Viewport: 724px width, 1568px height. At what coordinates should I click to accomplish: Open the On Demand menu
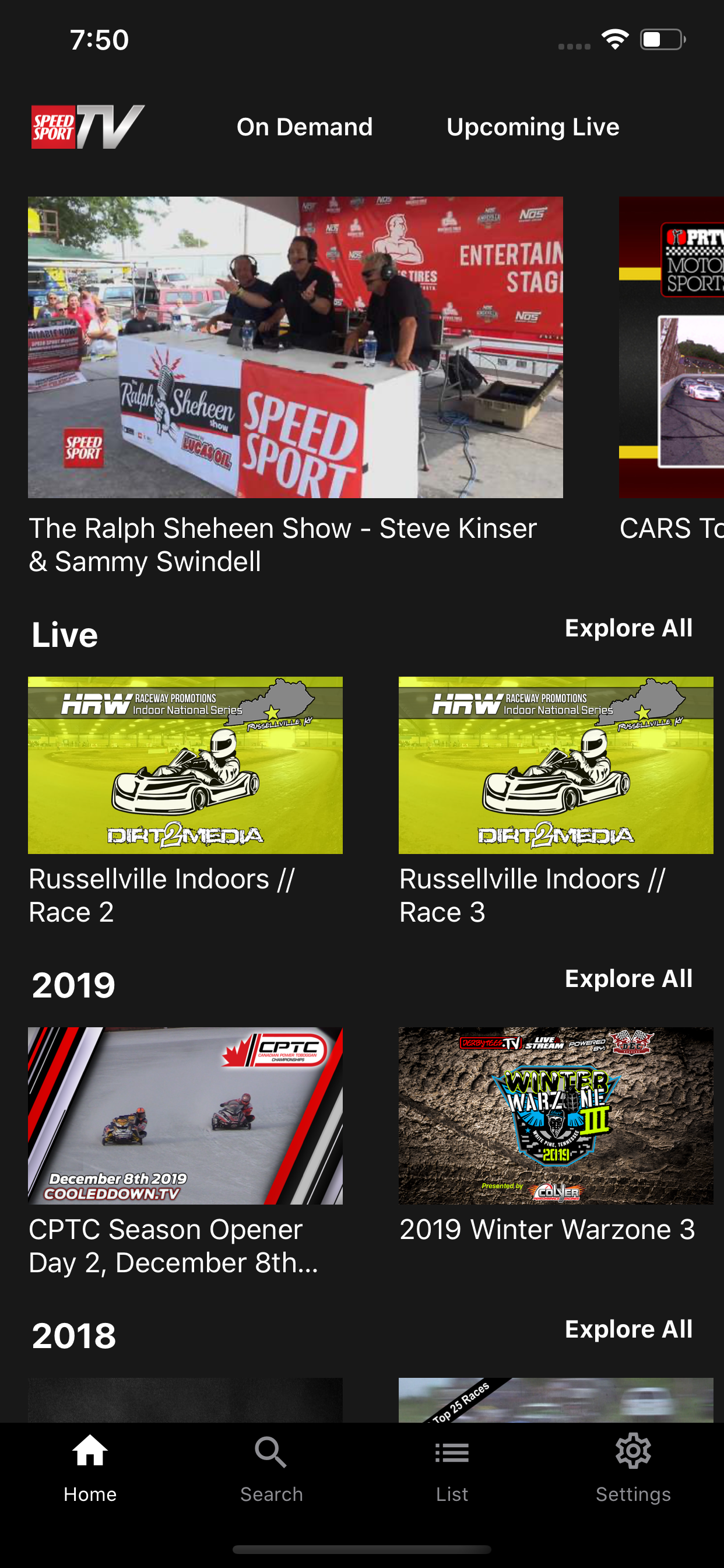click(305, 127)
